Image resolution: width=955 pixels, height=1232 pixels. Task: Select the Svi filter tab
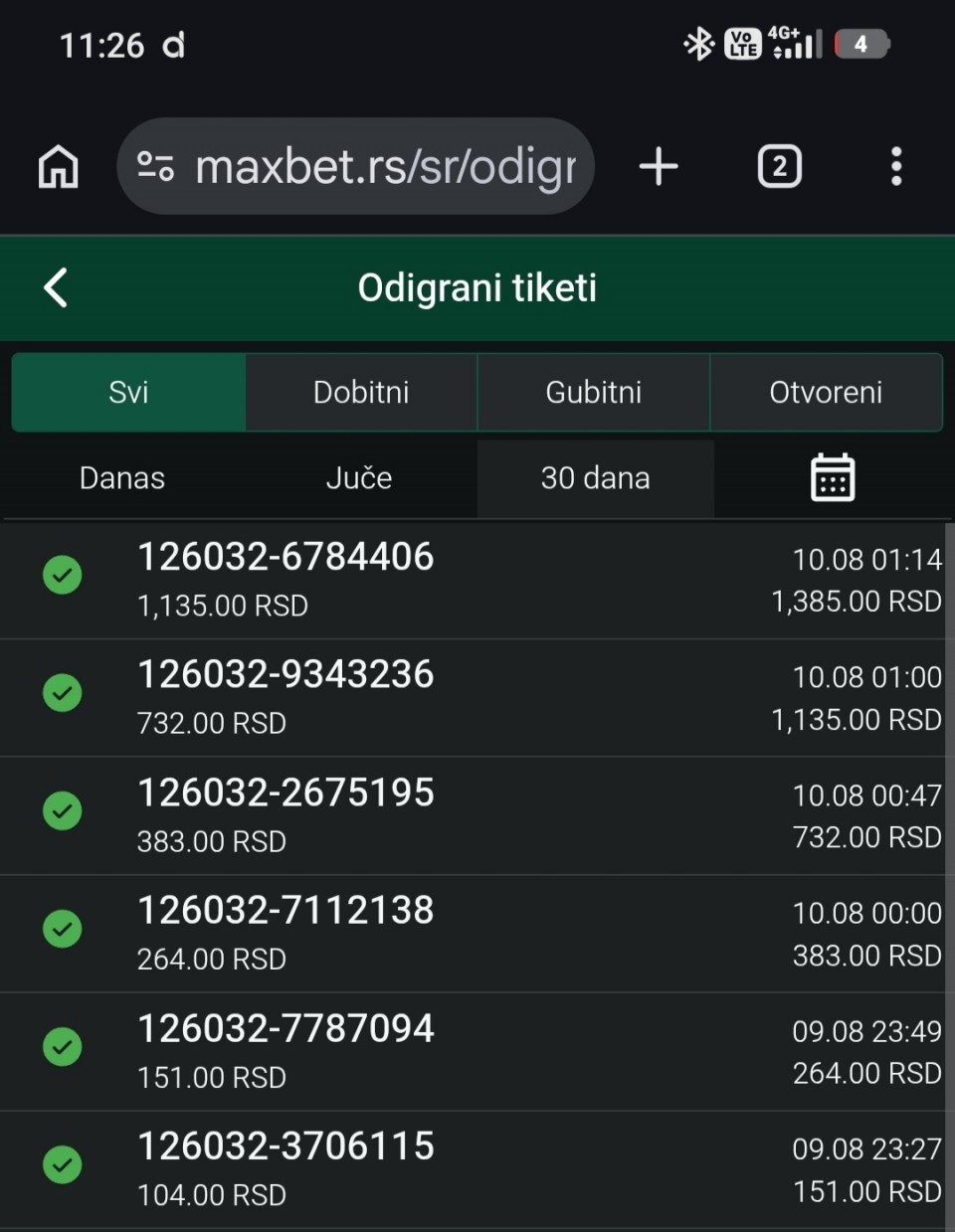pyautogui.click(x=128, y=392)
